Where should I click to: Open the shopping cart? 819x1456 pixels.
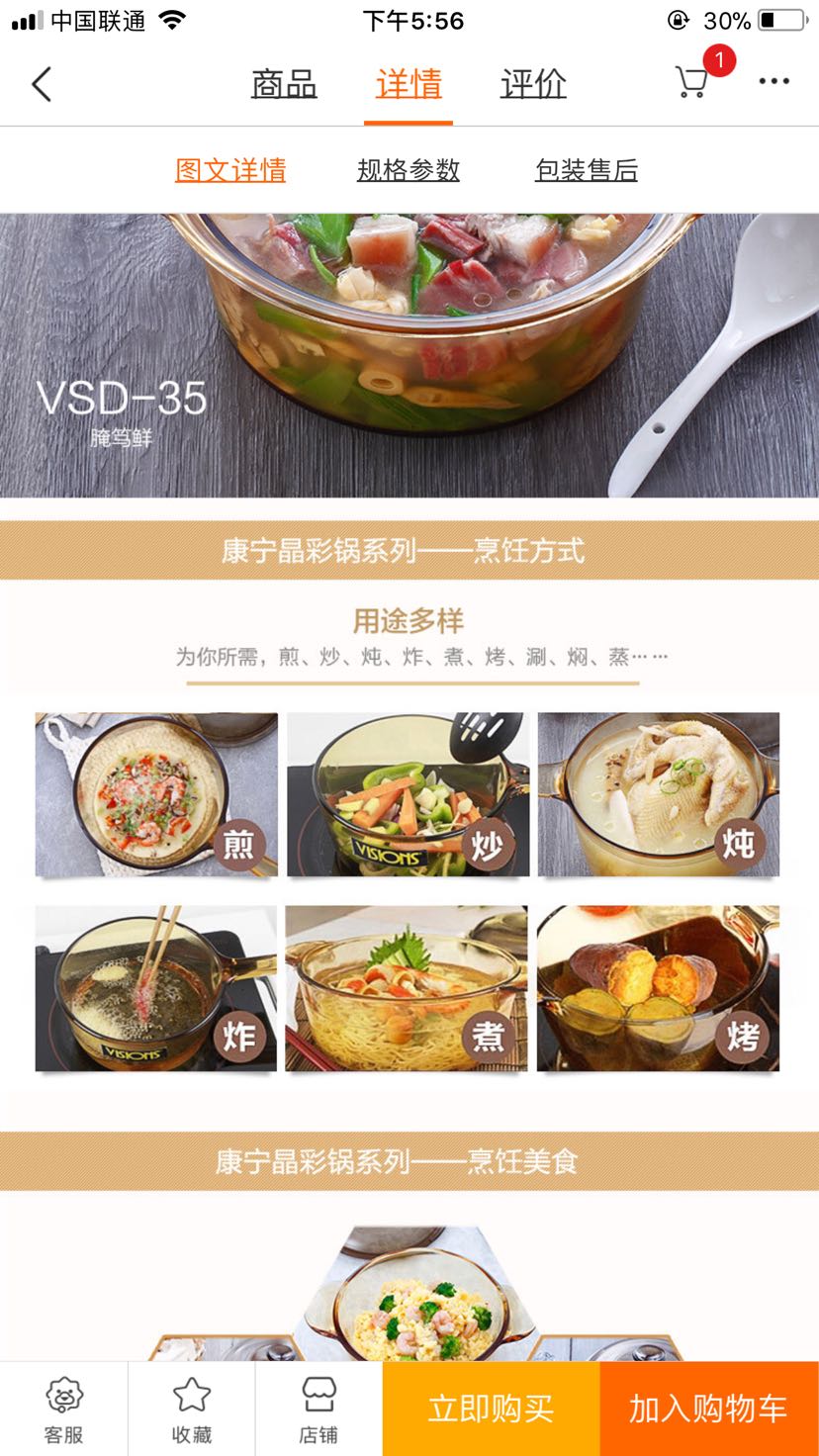tap(692, 81)
